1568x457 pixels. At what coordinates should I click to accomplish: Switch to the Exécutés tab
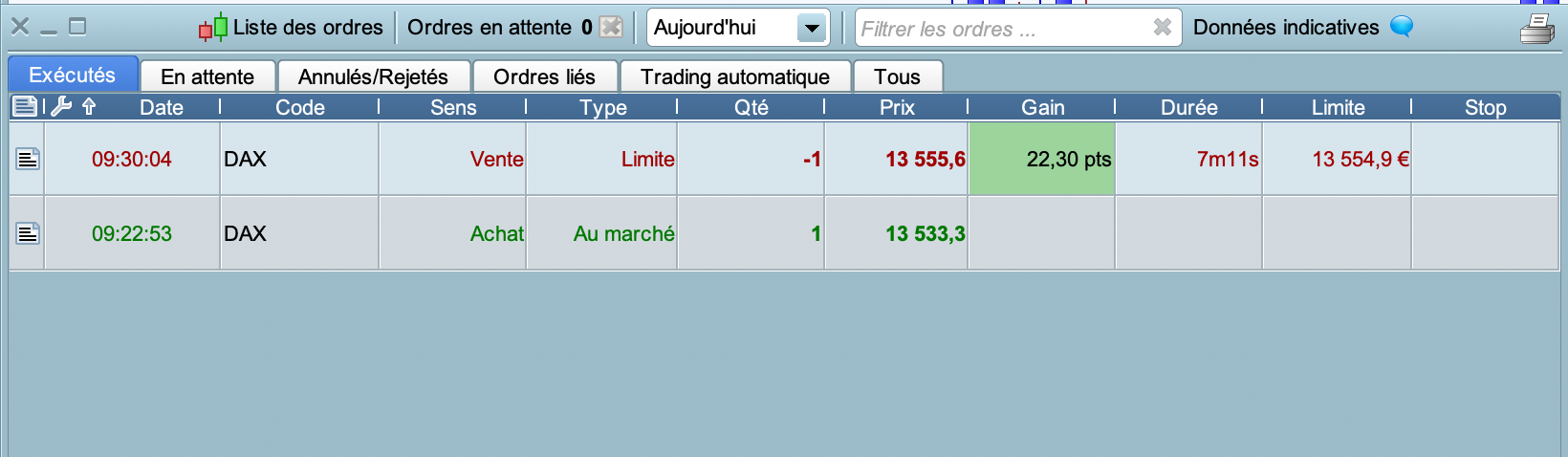[73, 75]
